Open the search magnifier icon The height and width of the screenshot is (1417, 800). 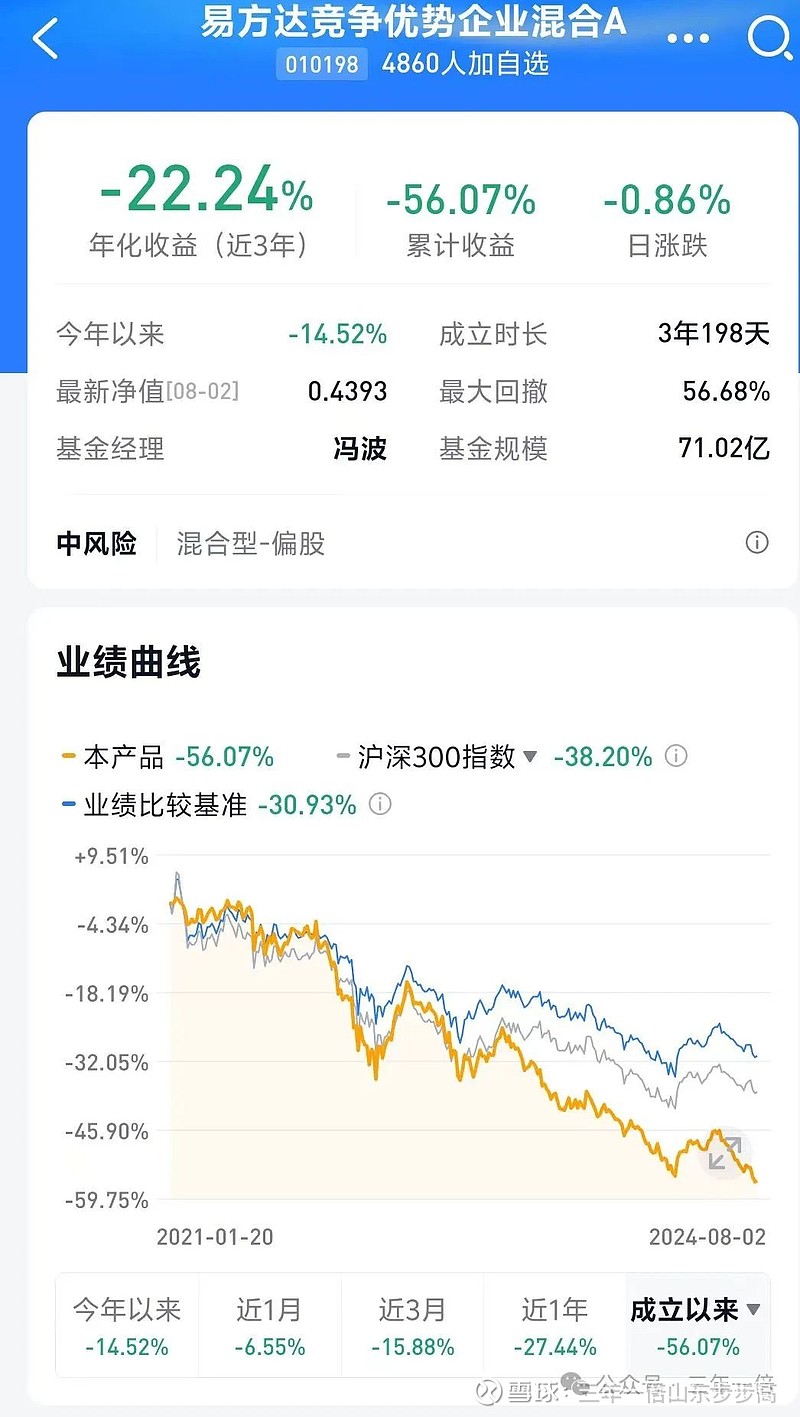pyautogui.click(x=769, y=40)
